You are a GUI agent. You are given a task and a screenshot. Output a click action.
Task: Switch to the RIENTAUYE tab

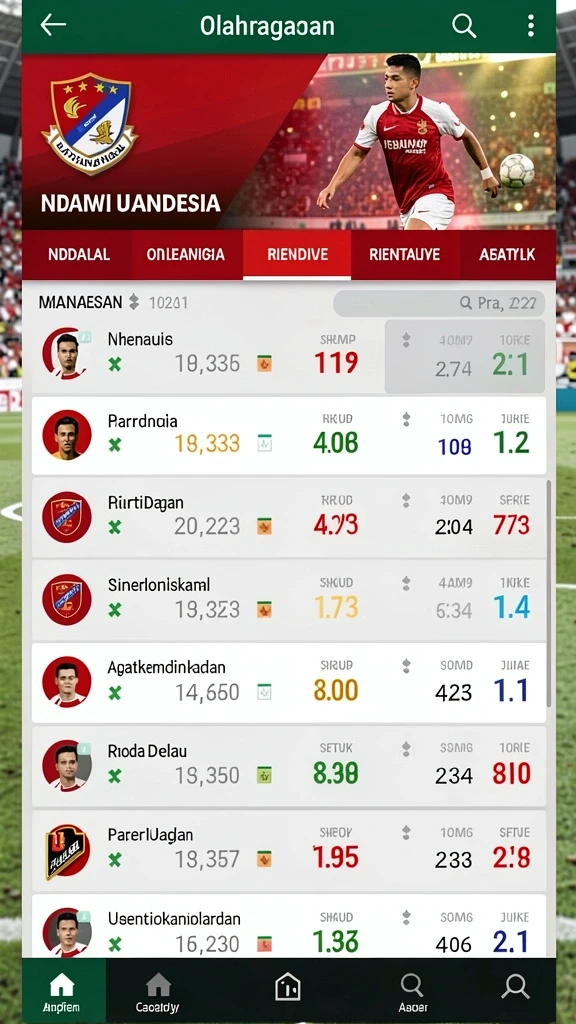(405, 255)
